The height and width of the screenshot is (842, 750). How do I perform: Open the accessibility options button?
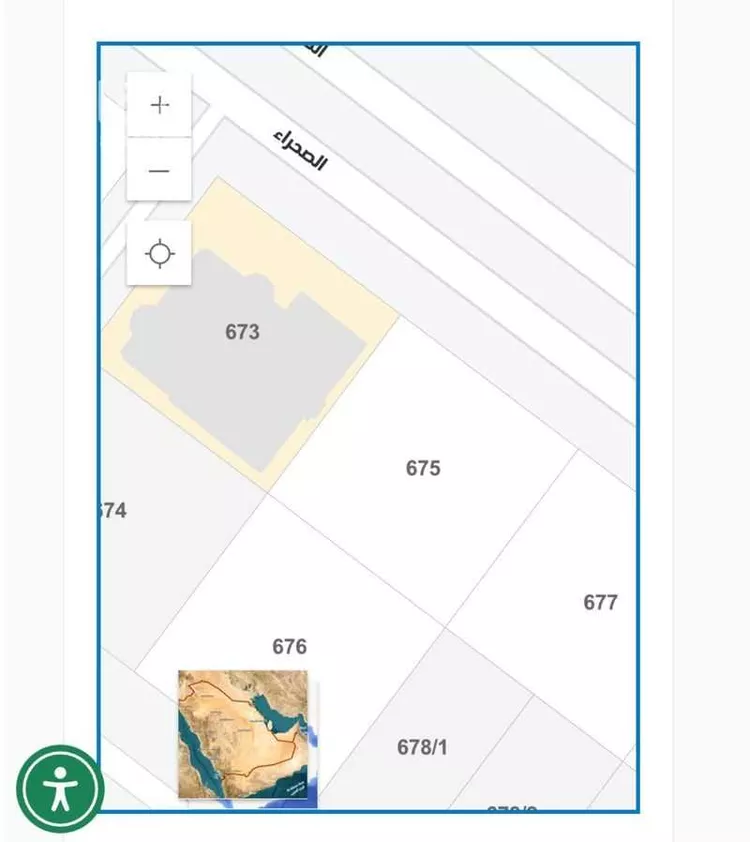(60, 788)
